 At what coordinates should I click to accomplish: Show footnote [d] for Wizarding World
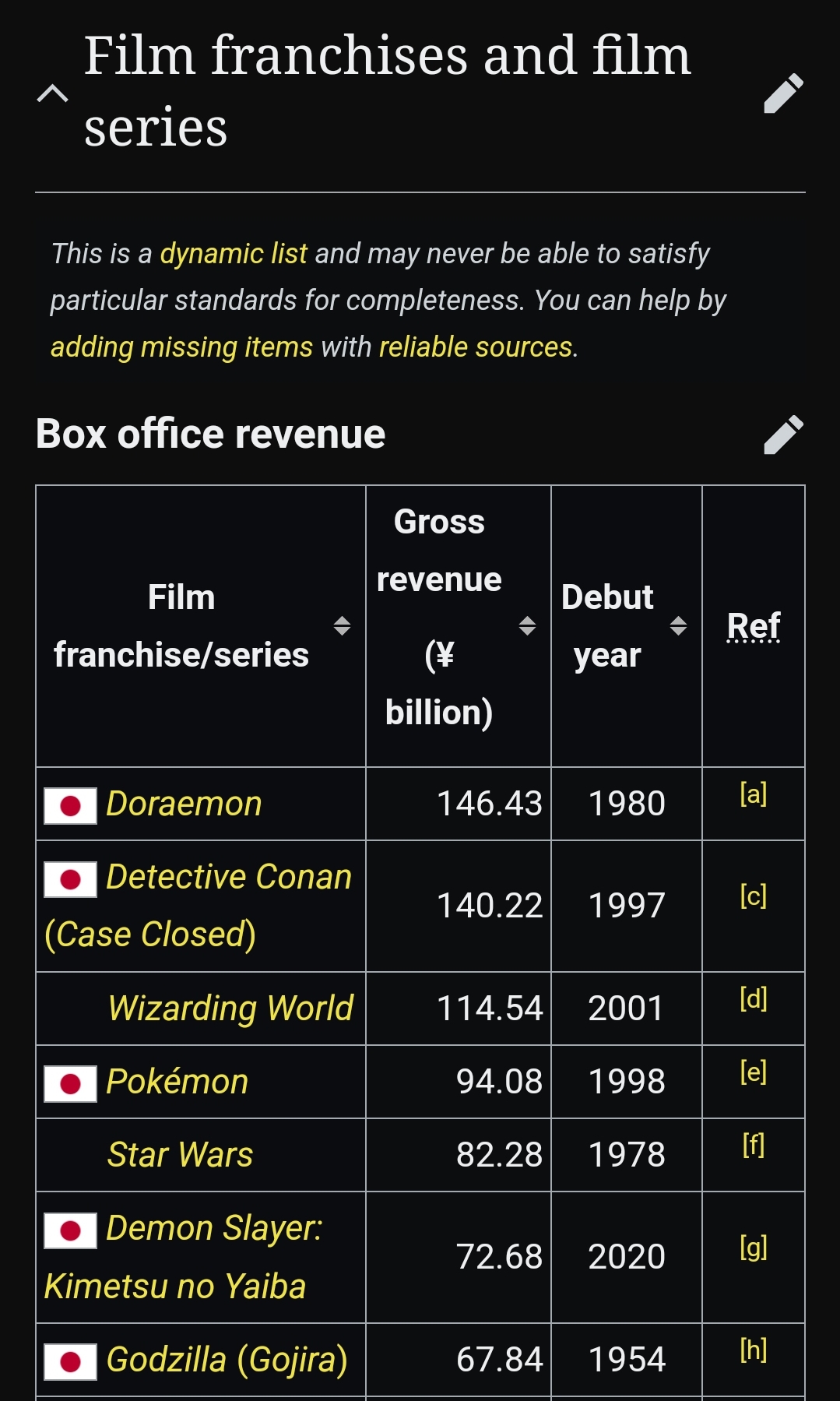753,998
